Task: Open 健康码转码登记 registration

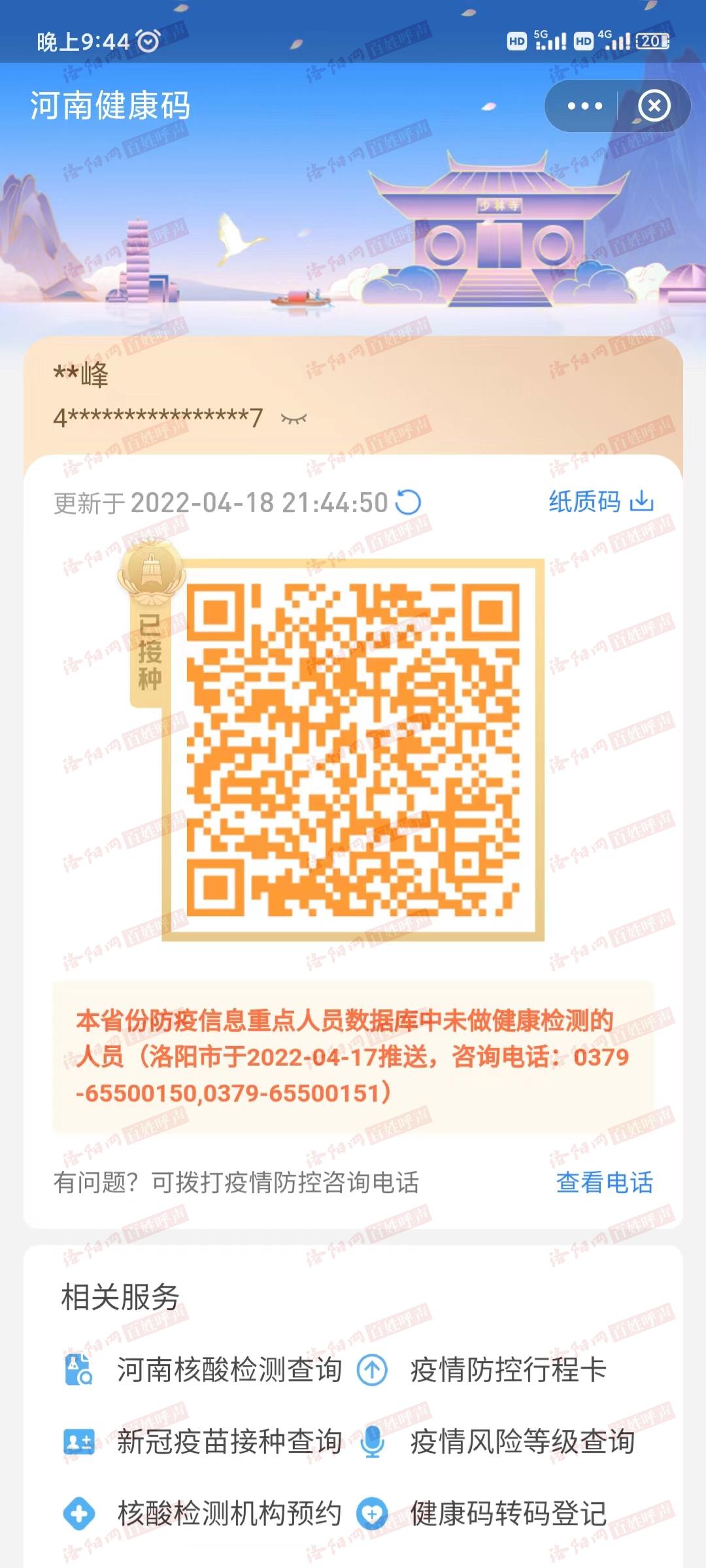Action: pos(508,1513)
